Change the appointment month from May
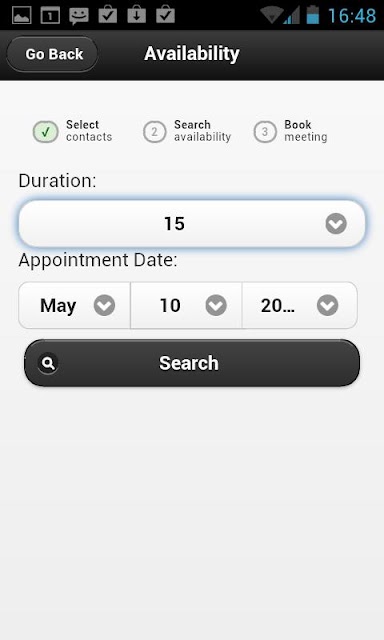384x640 pixels. 74,305
